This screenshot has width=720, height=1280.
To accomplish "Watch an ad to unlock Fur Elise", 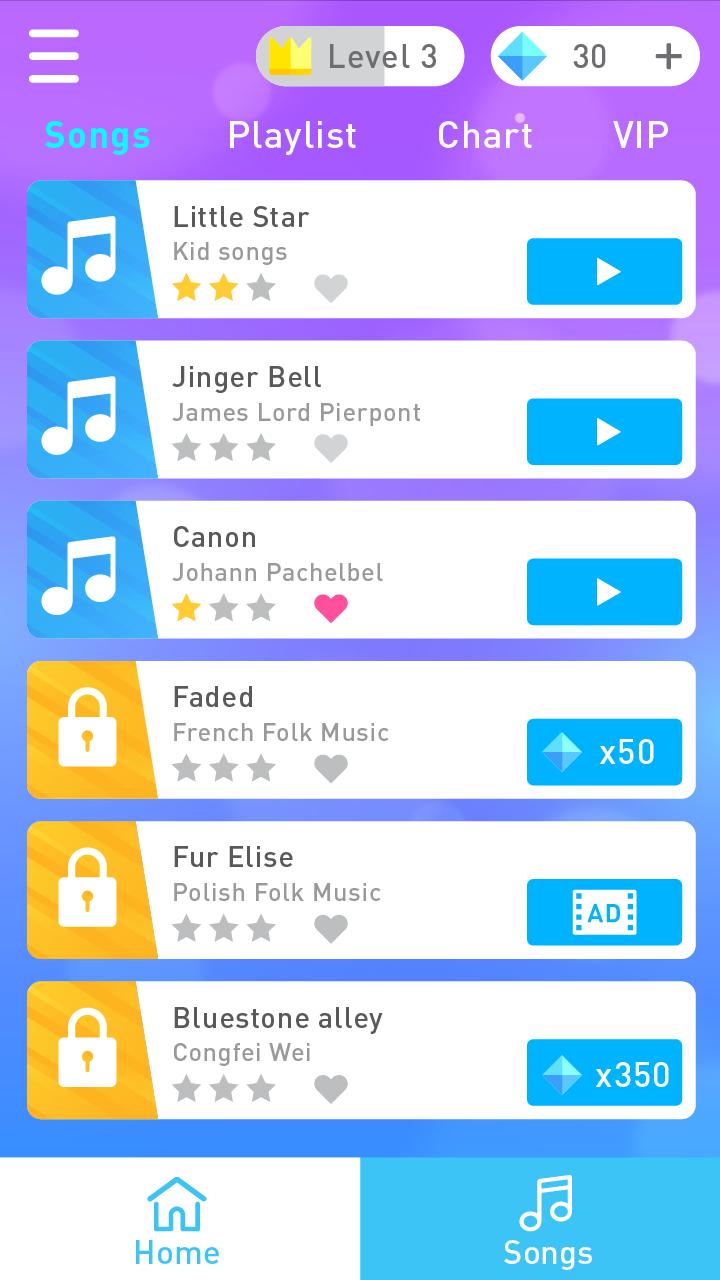I will pos(604,911).
